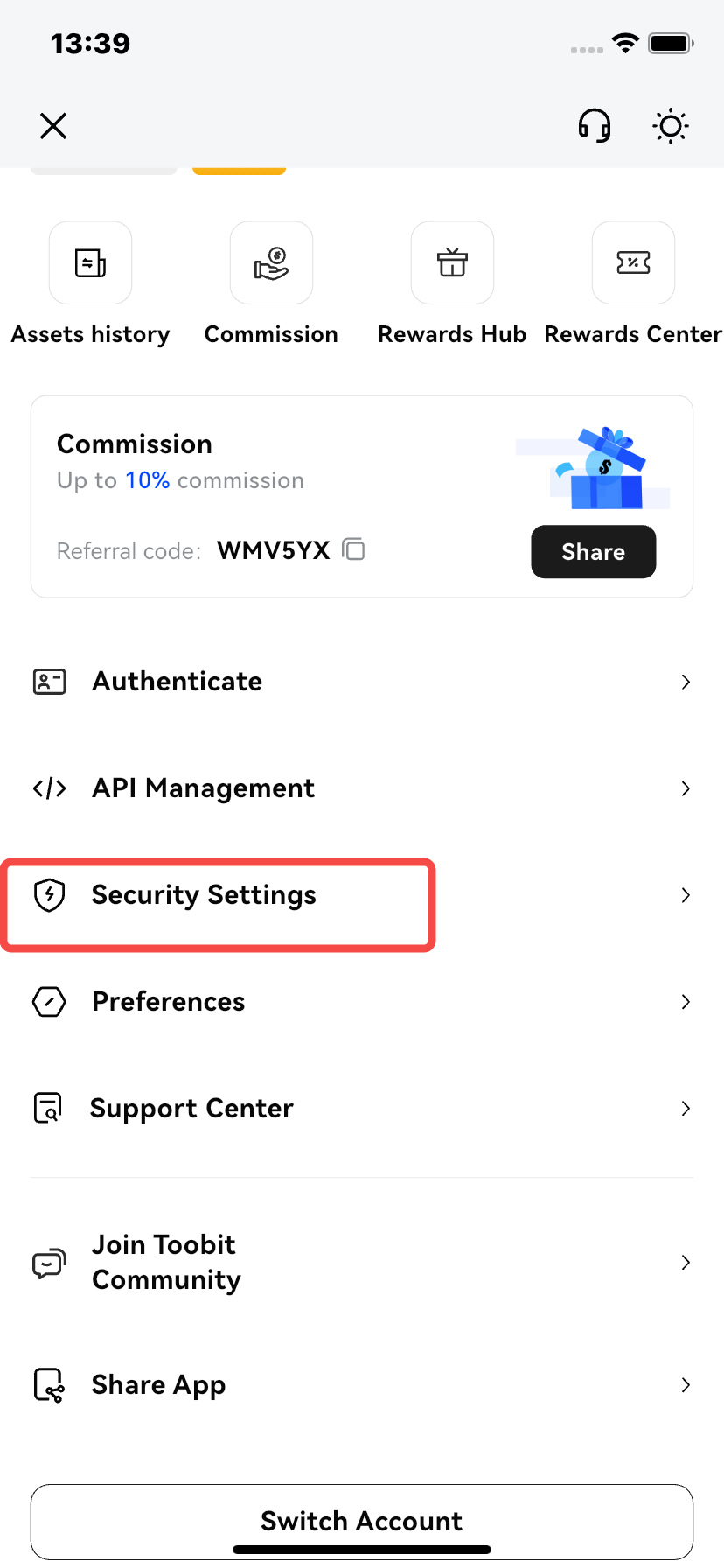Open Support Center

point(362,1109)
